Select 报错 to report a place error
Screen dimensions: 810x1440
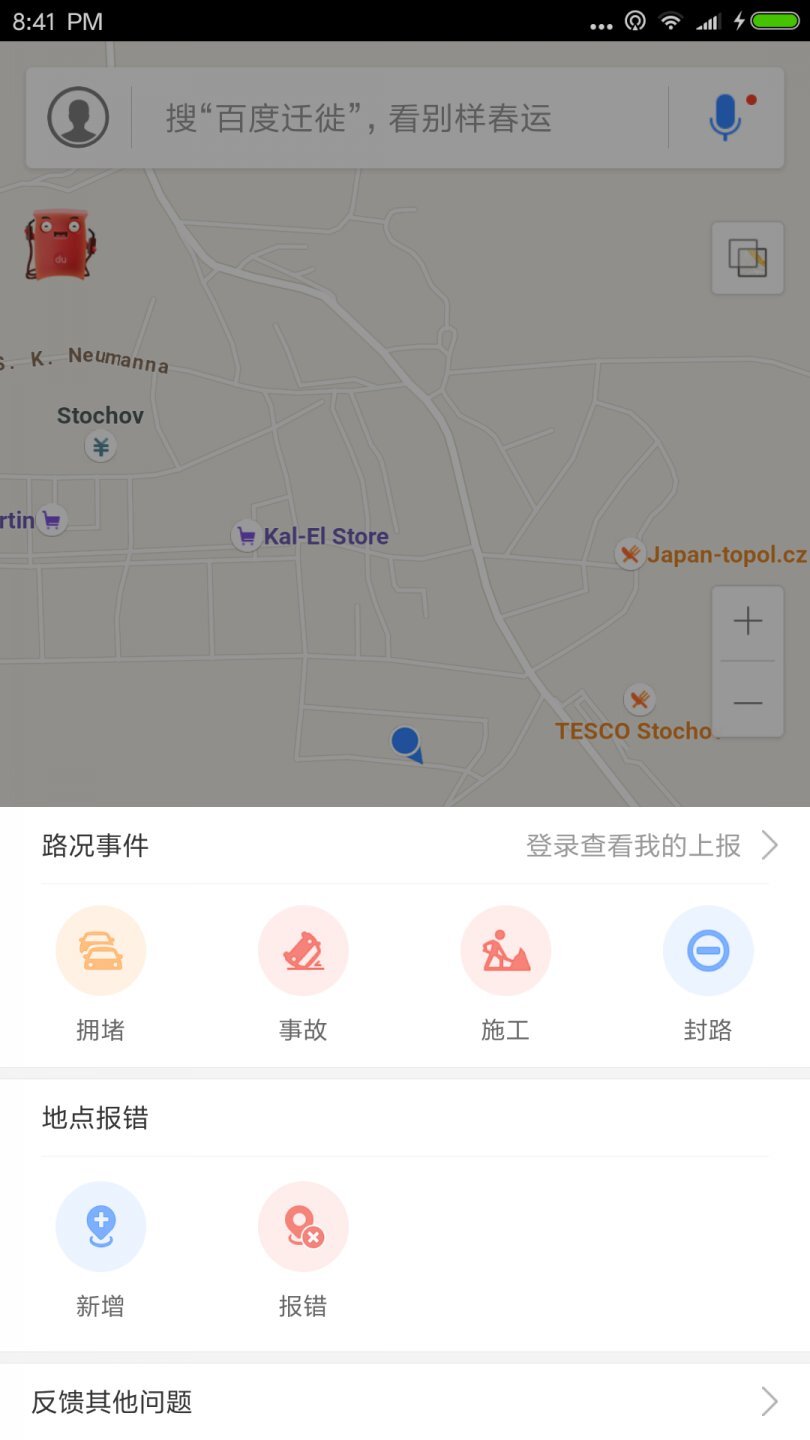[x=303, y=1226]
